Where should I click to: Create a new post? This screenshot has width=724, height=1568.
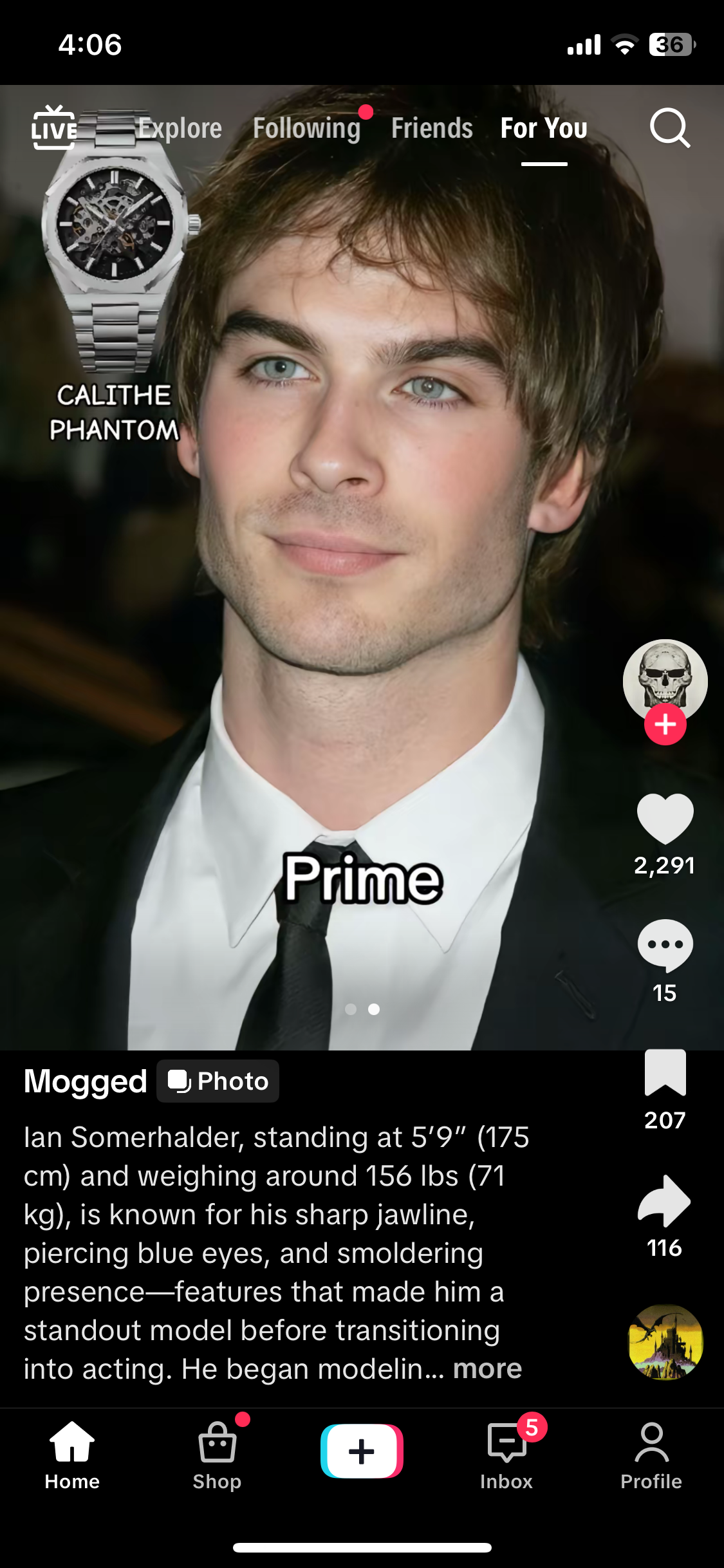click(x=362, y=1451)
